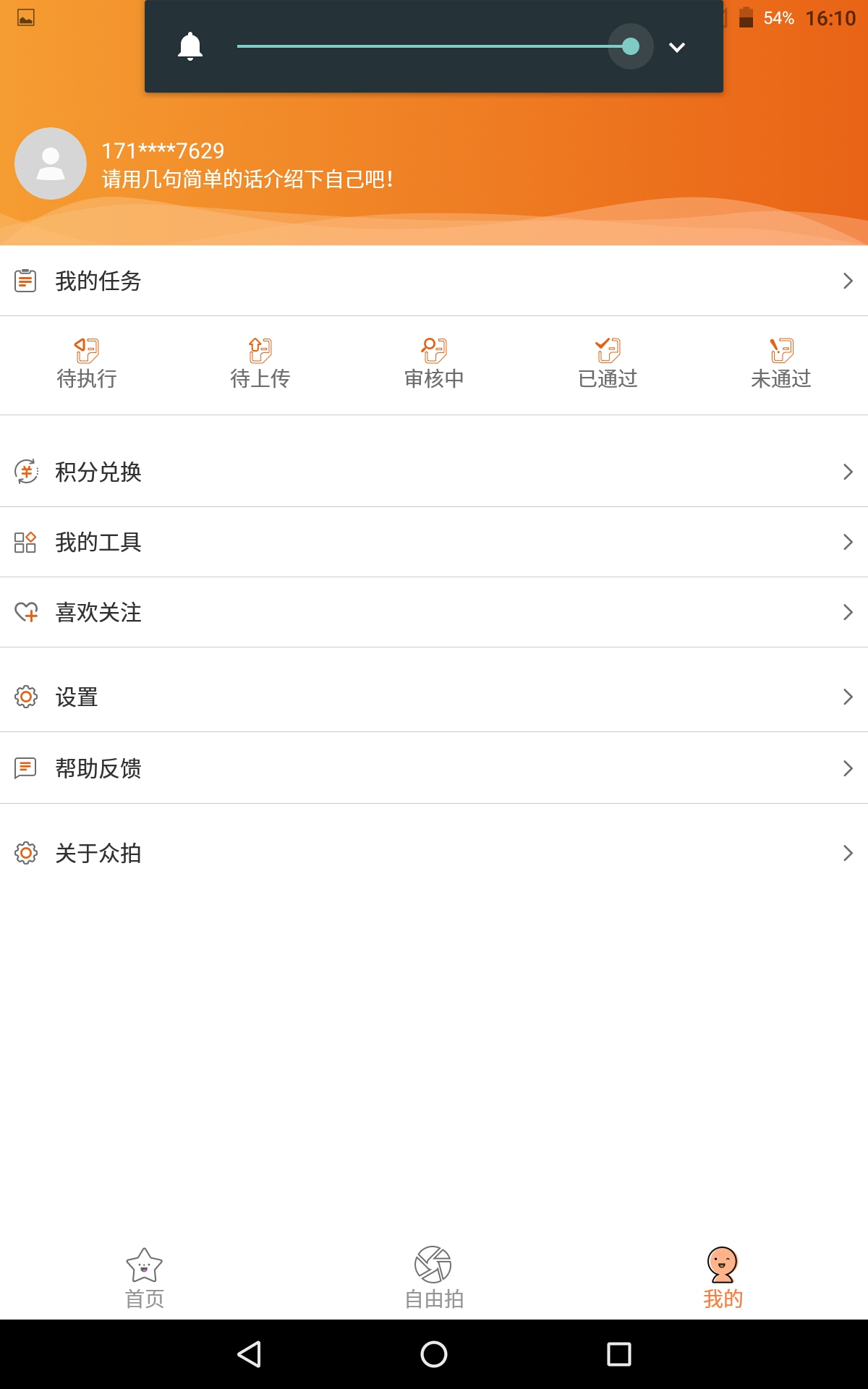Tap the ringer bell icon
Screen dimensions: 868x1389
[x=190, y=47]
